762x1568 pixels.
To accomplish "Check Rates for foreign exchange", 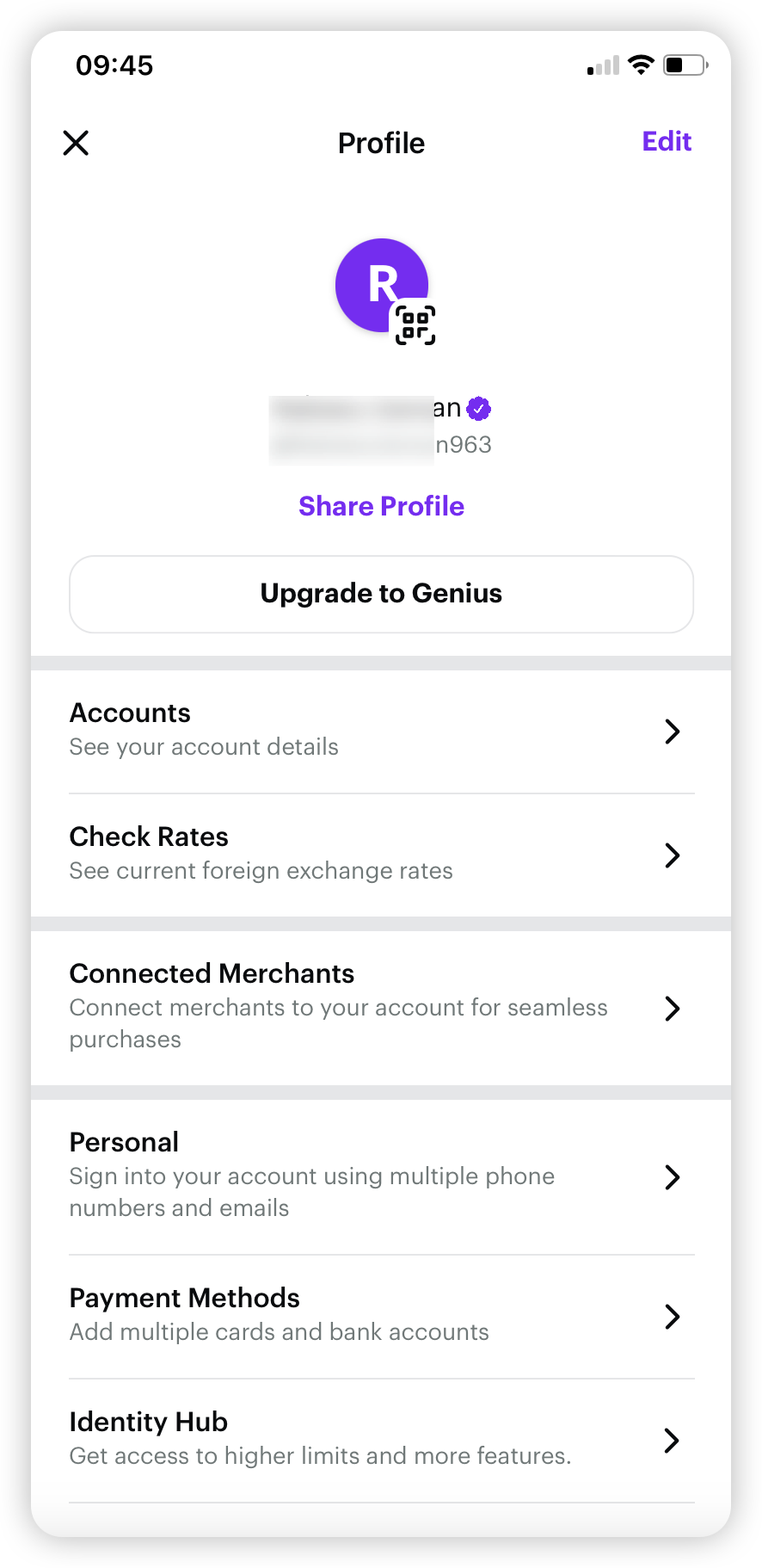I will point(381,855).
